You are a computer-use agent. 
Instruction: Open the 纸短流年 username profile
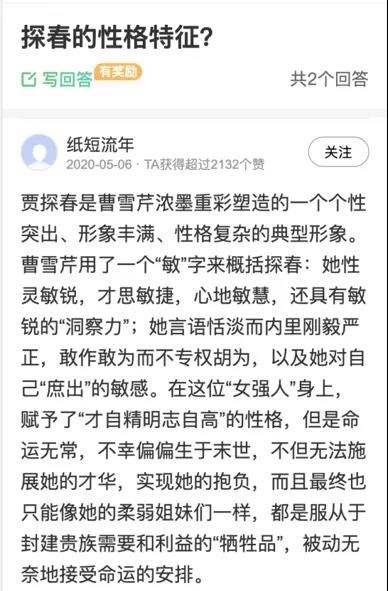pos(100,145)
